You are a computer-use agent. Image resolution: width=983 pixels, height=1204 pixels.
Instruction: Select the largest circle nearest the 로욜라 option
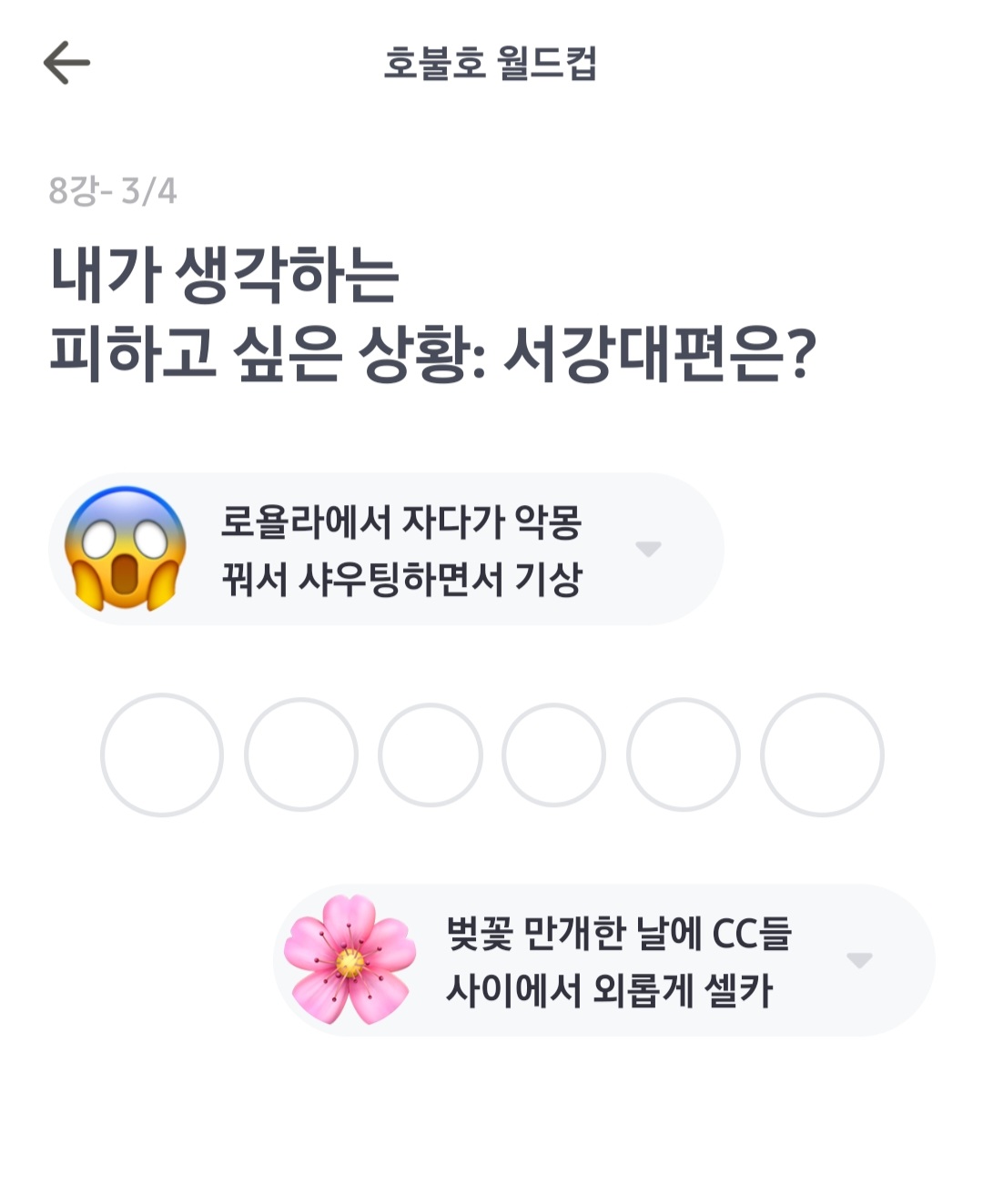tap(162, 754)
